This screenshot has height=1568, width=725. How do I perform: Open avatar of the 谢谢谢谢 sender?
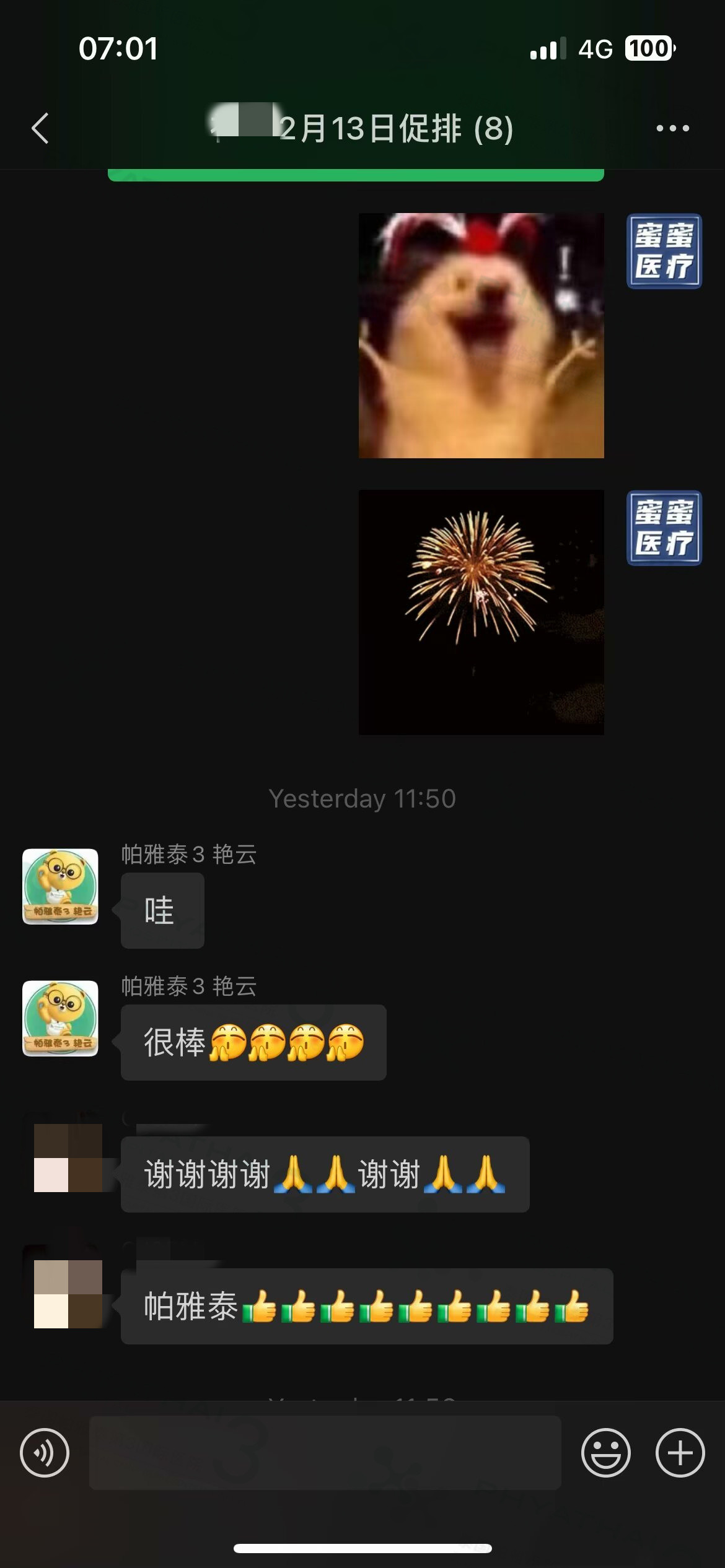[x=68, y=1157]
